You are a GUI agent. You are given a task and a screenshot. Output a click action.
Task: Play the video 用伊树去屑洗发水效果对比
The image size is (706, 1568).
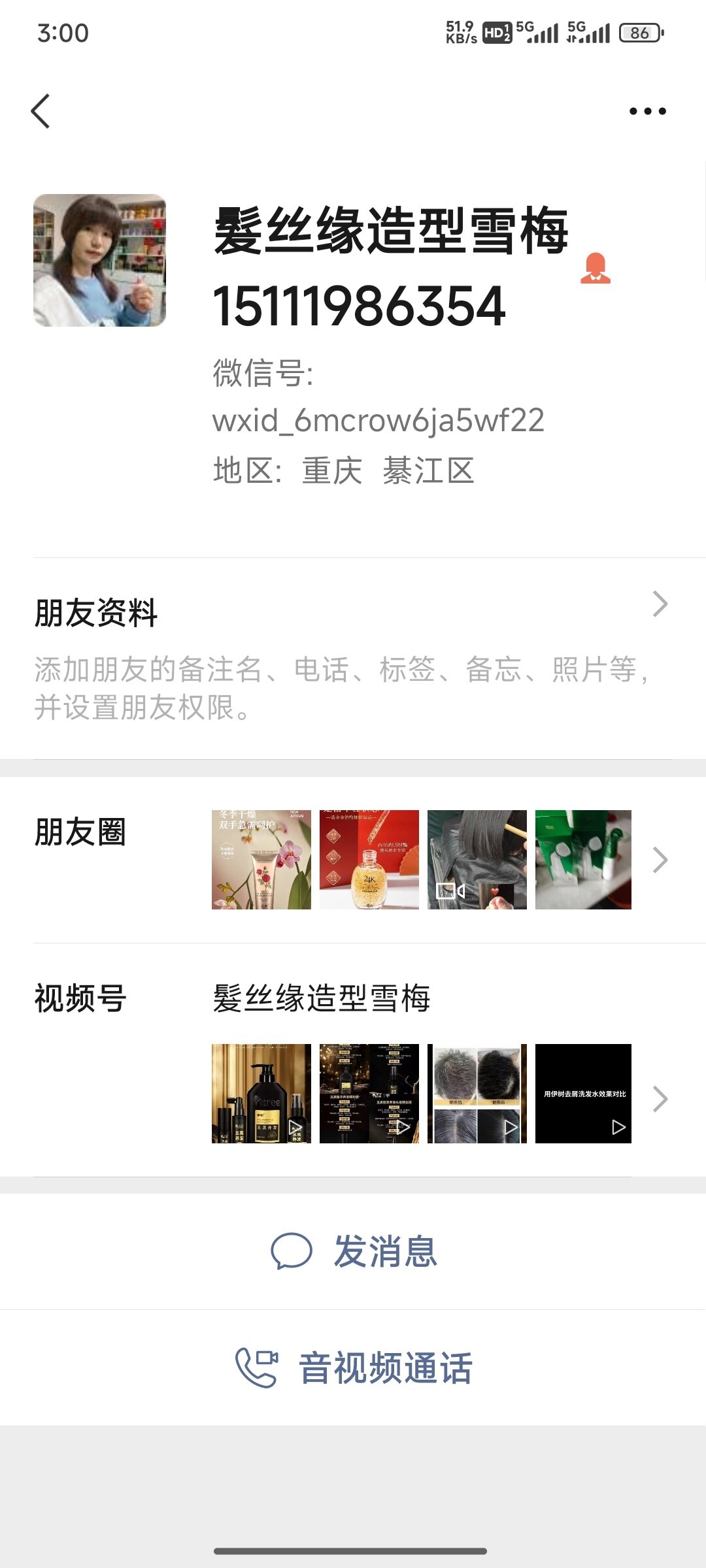click(x=583, y=1094)
